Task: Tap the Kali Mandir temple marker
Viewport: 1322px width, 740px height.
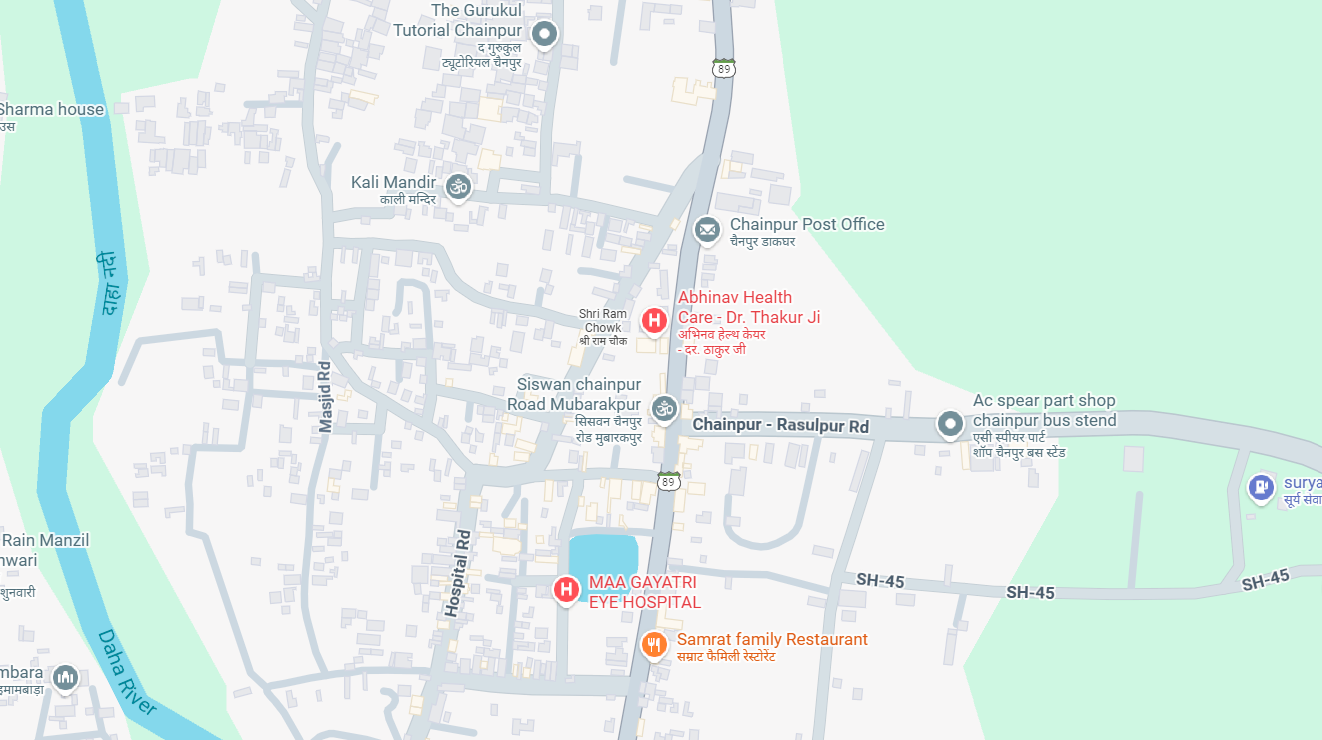Action: (x=458, y=186)
